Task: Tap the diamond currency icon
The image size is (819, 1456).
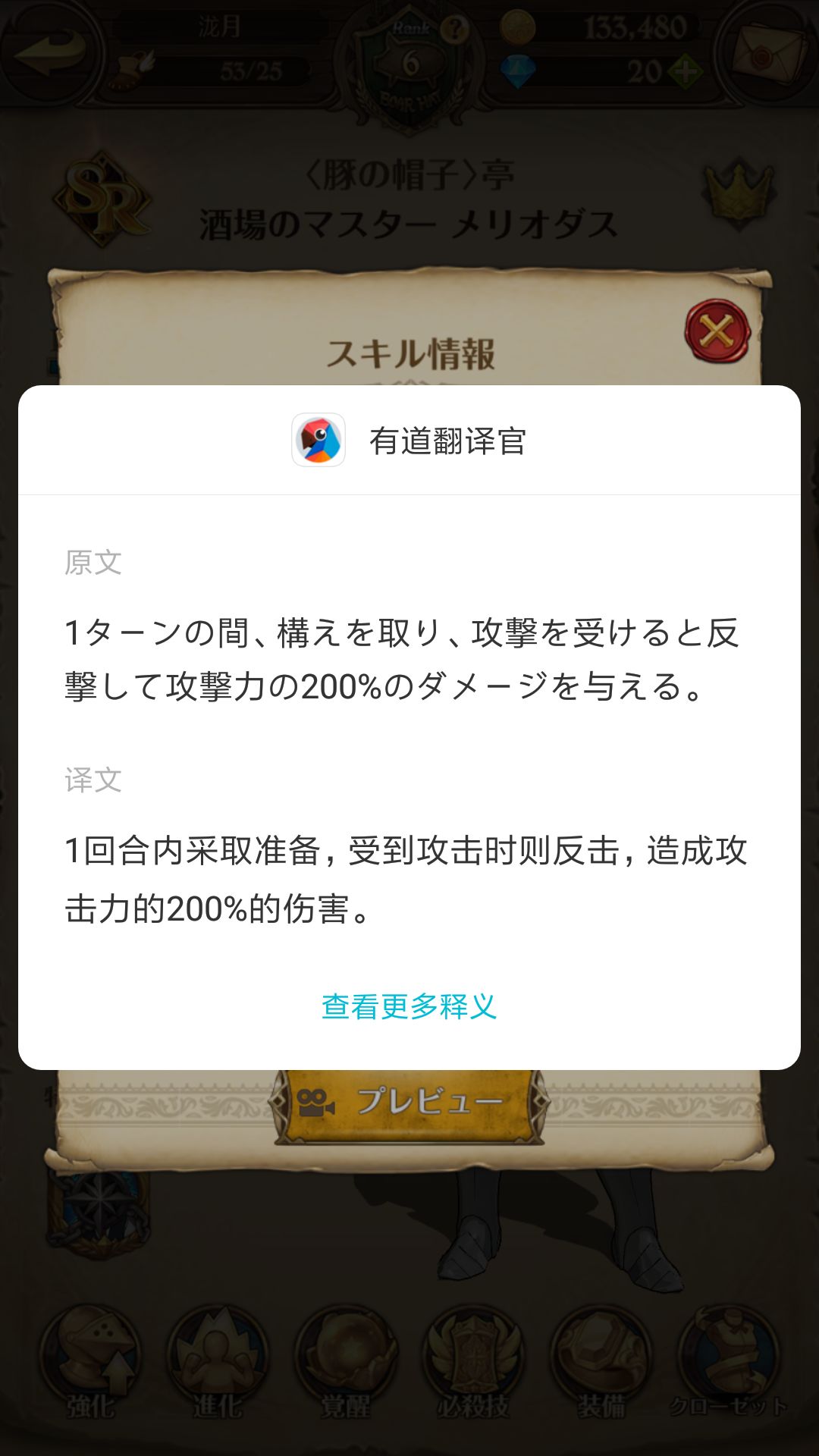Action: coord(519,68)
